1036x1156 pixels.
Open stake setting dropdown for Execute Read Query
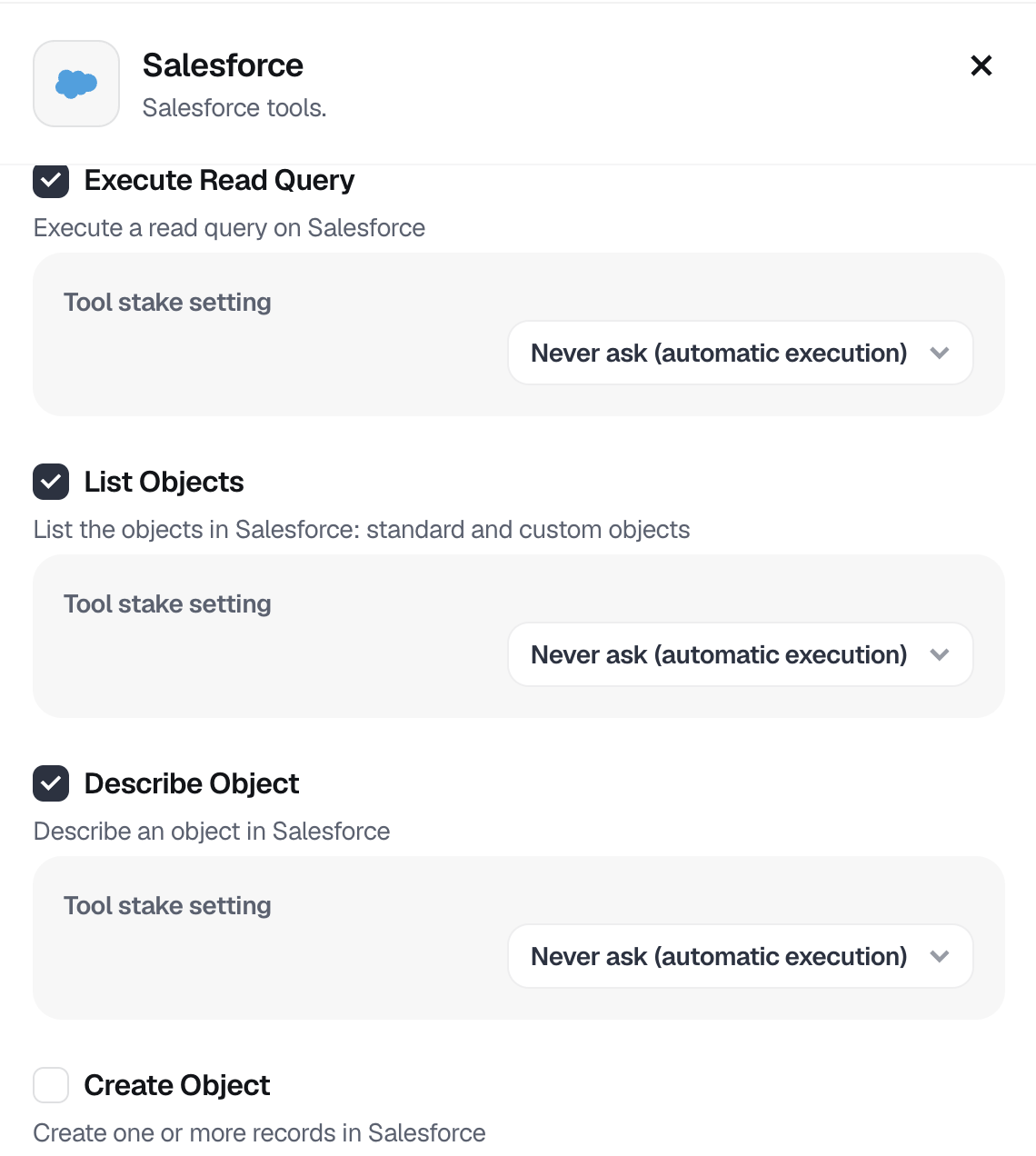click(740, 353)
